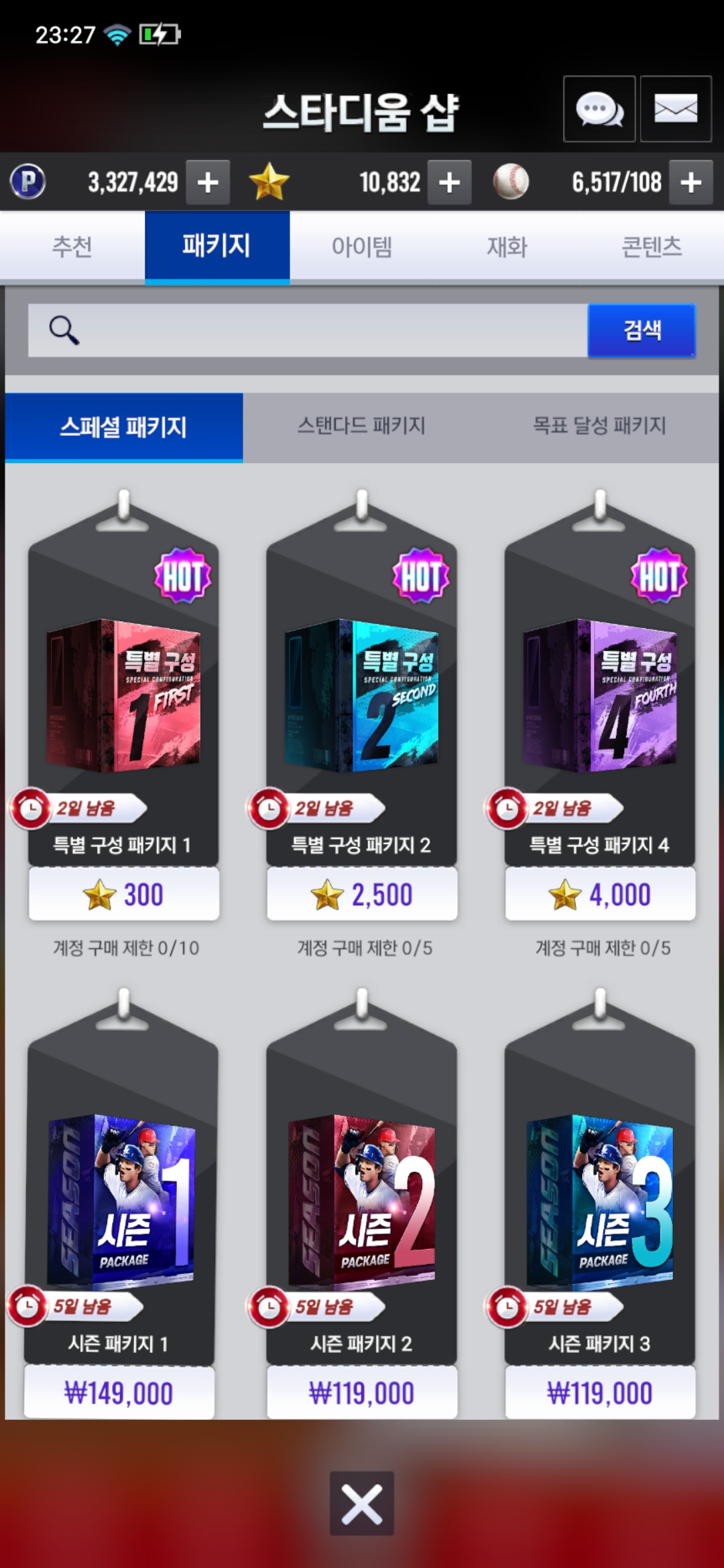Open the mailbox envelope icon
This screenshot has width=724, height=1568.
click(676, 109)
